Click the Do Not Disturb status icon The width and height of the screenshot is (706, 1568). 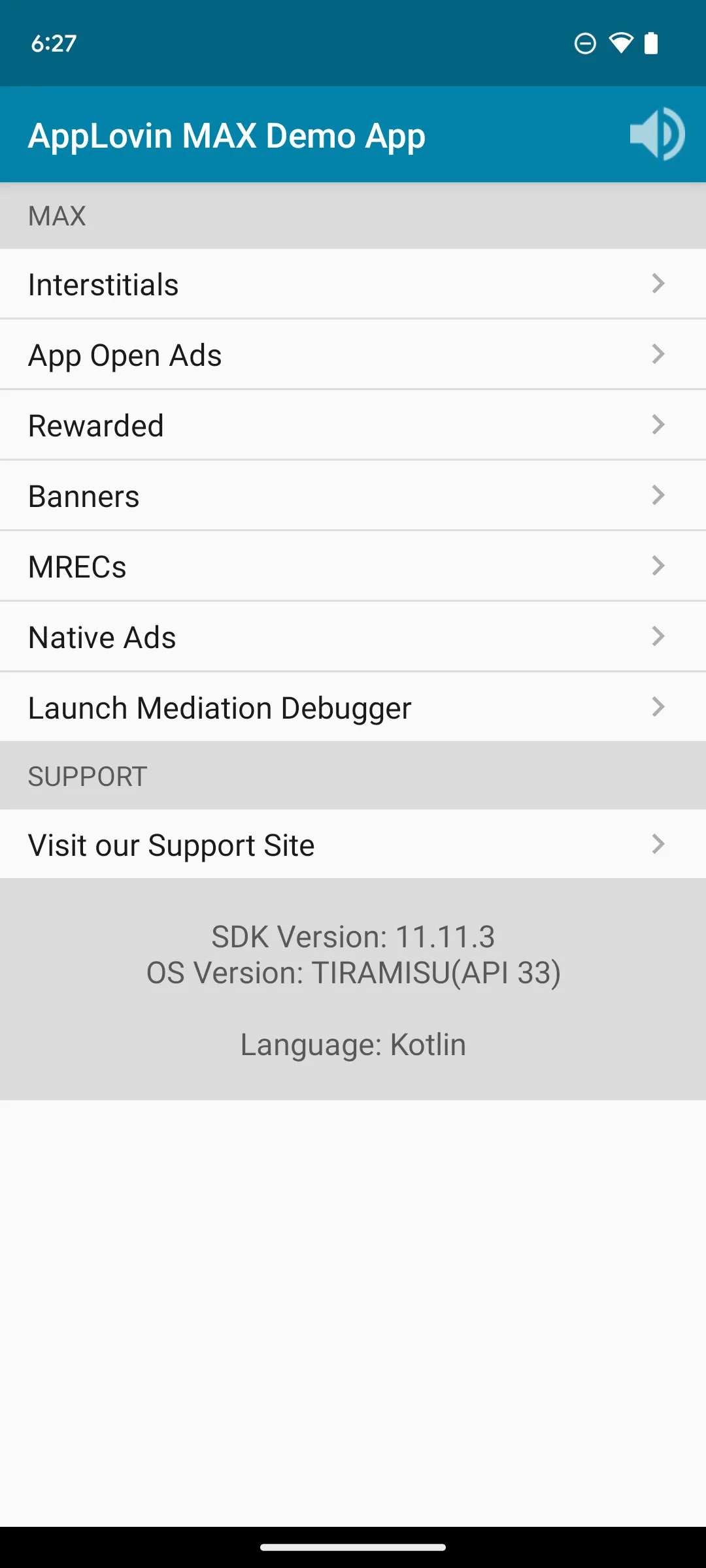pos(584,42)
